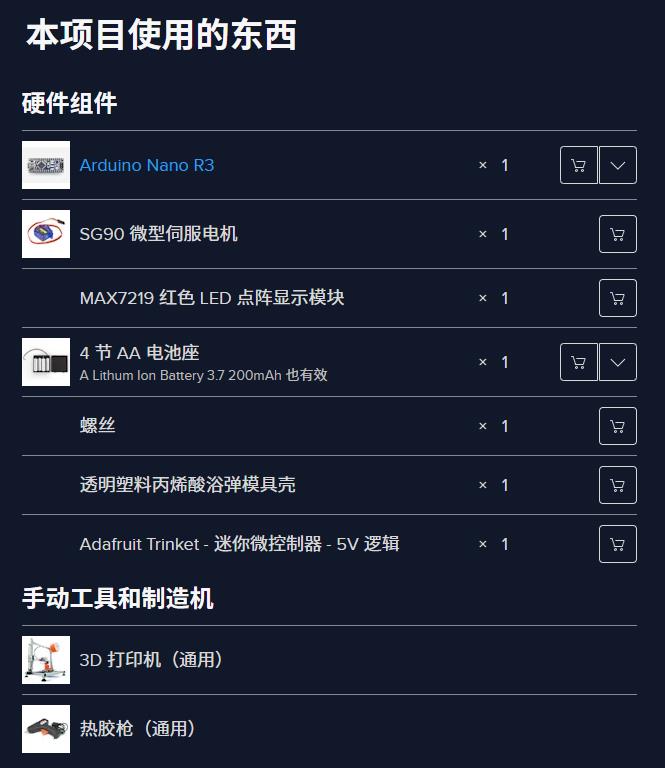665x768 pixels.
Task: Expand the dropdown next to Arduino Nano R3
Action: coord(618,165)
